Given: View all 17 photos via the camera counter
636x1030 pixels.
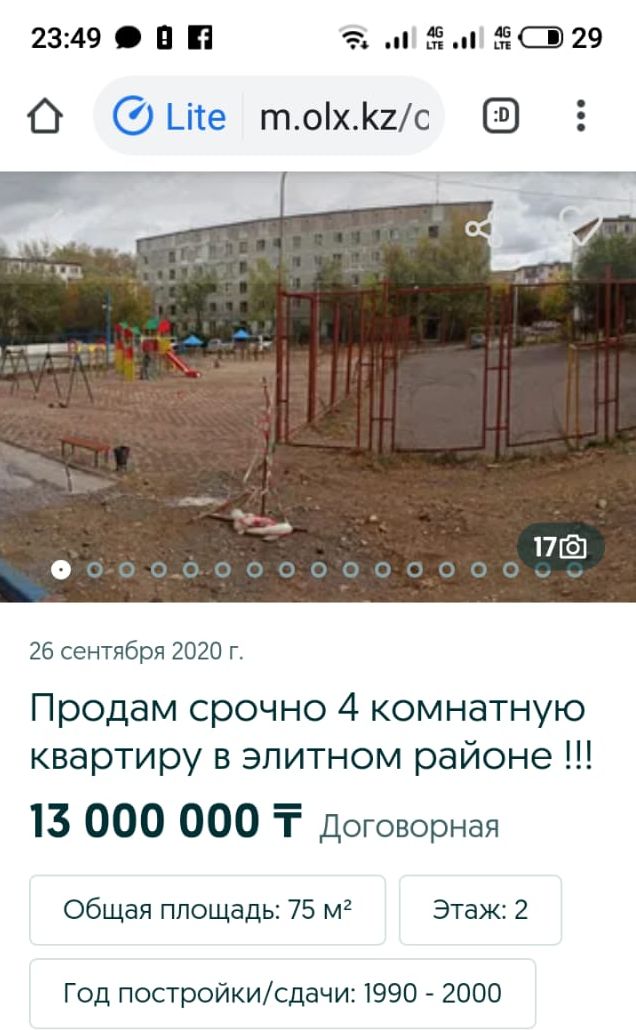Looking at the screenshot, I should [559, 547].
